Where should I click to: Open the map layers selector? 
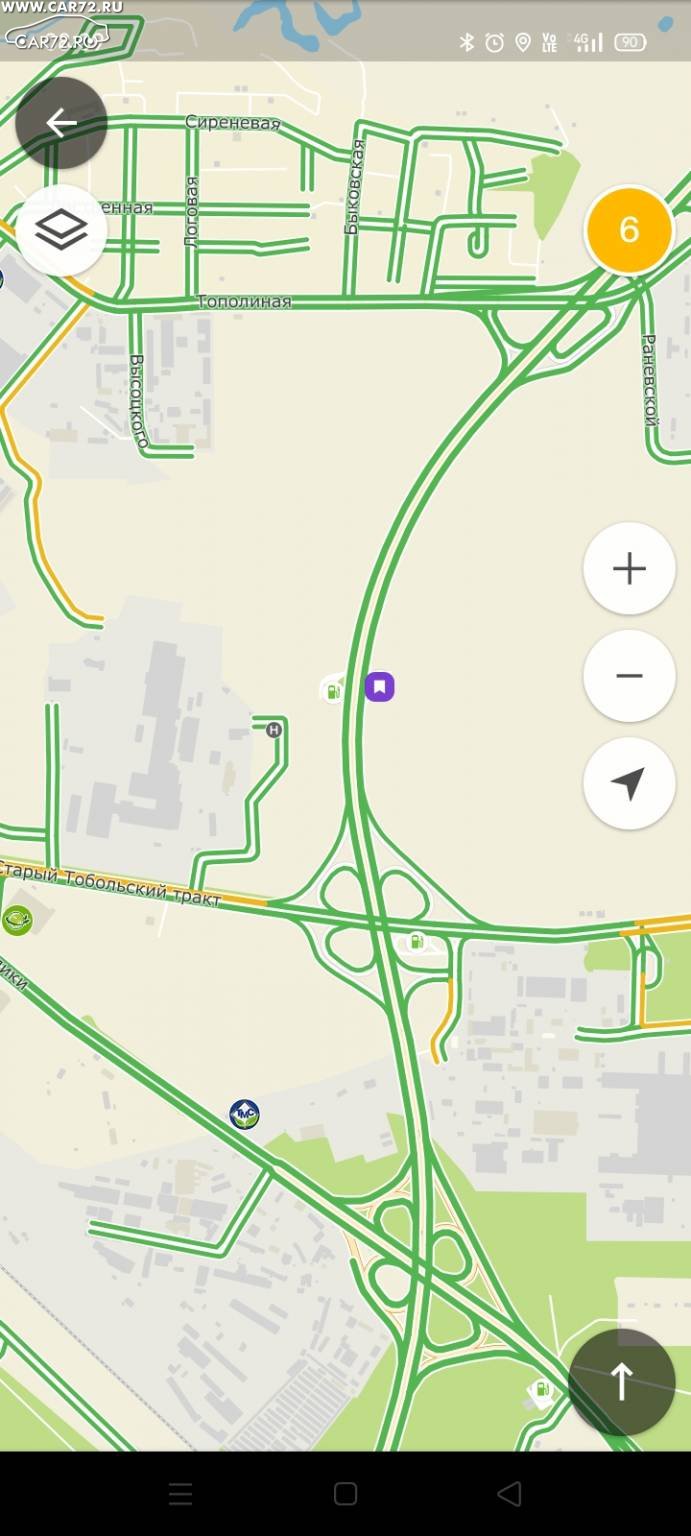(61, 231)
